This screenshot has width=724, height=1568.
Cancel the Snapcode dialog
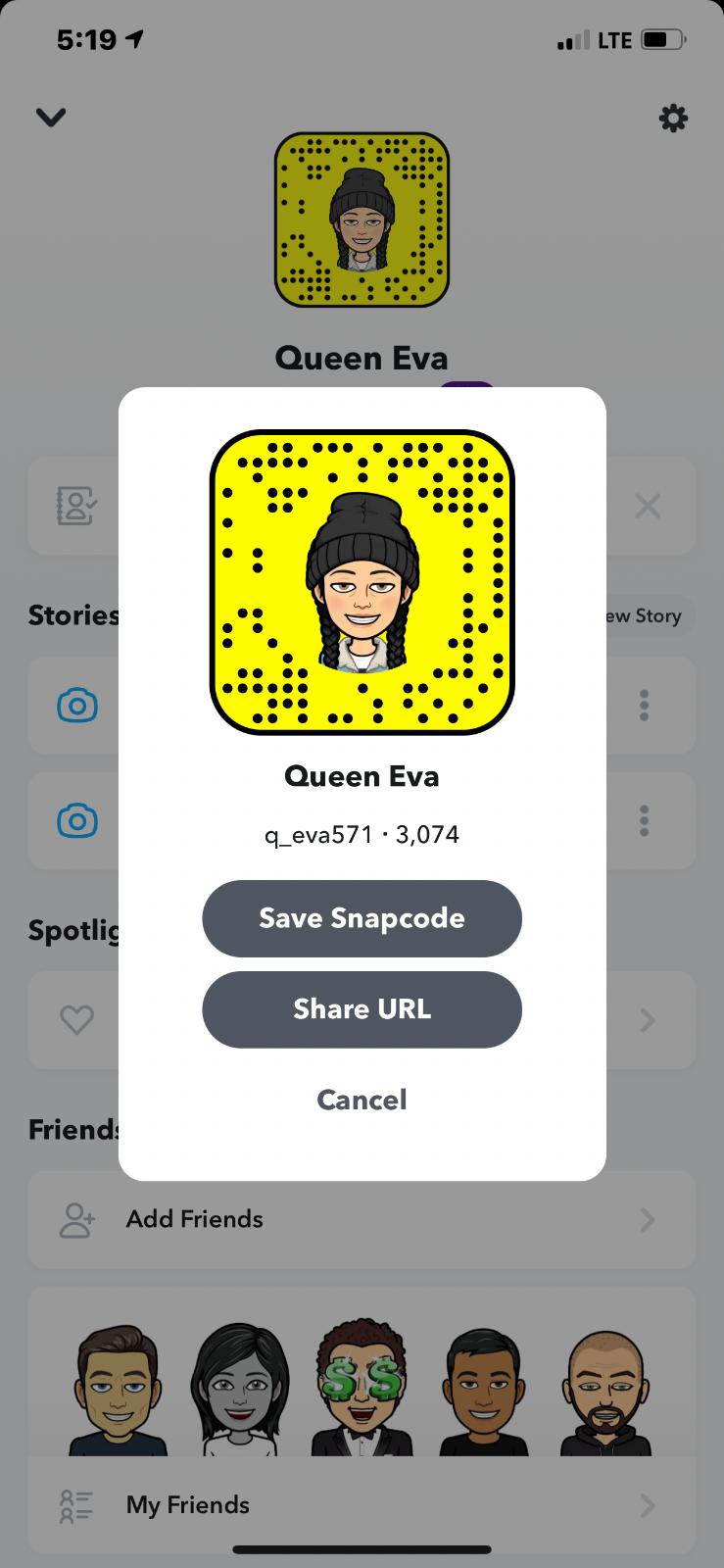362,1100
